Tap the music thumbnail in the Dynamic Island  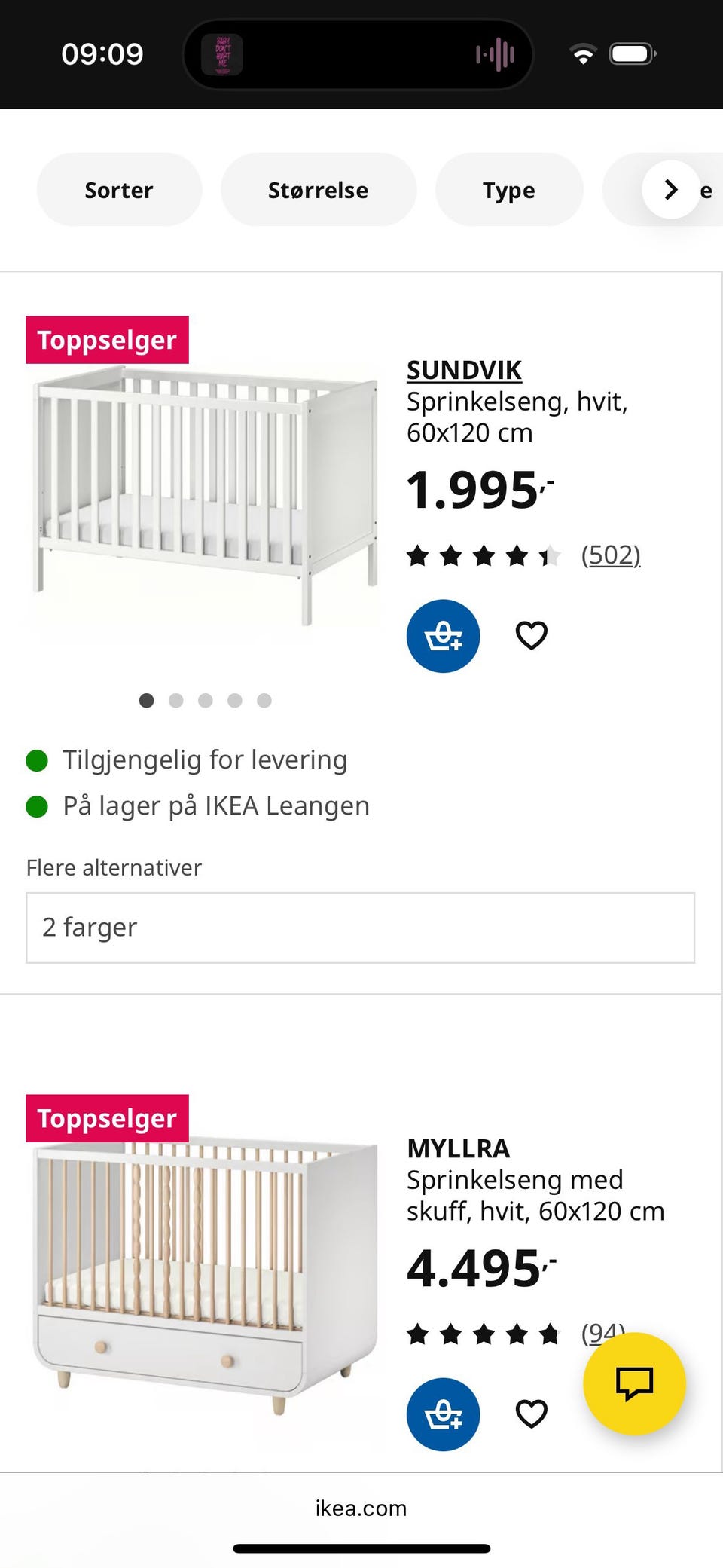click(x=224, y=53)
